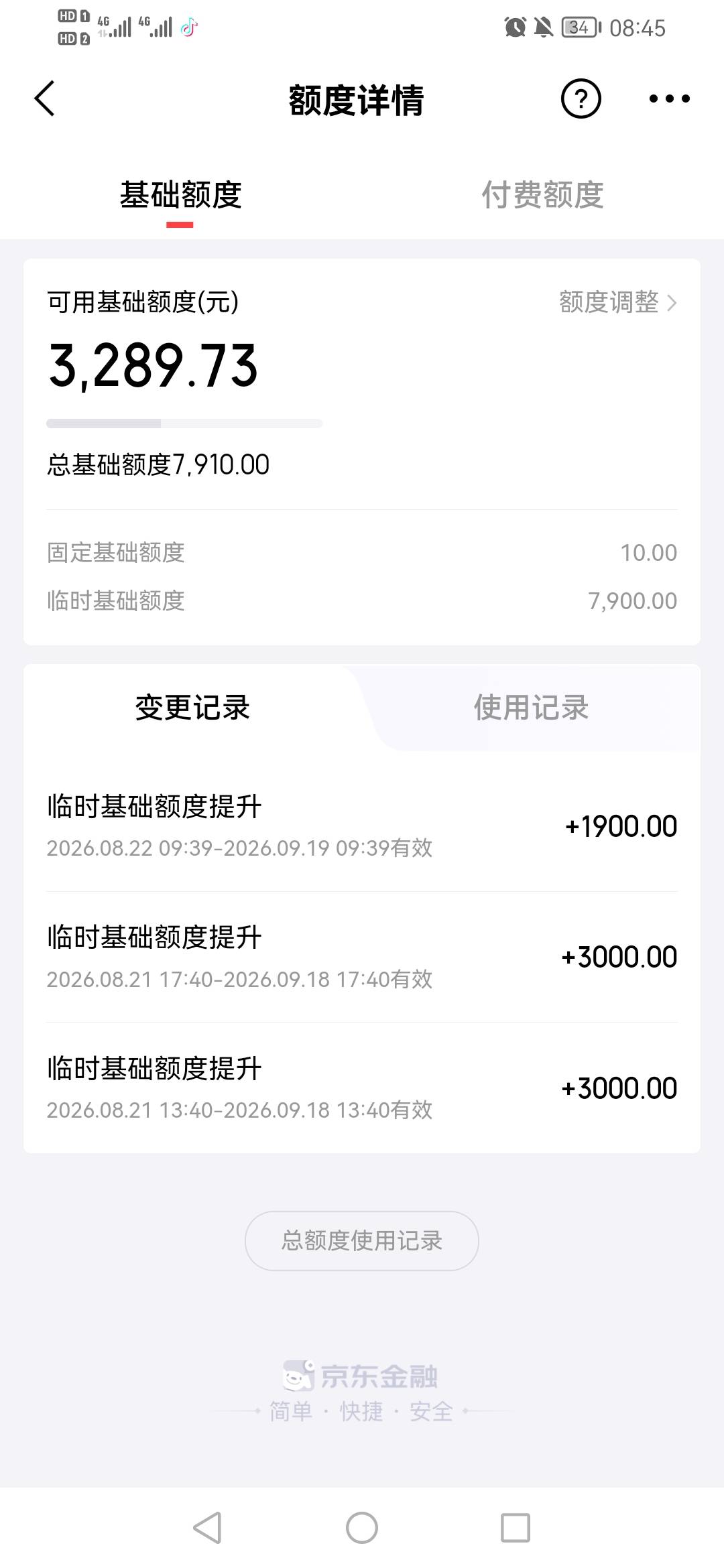Switch to the 付费额度 tab

coord(542,195)
